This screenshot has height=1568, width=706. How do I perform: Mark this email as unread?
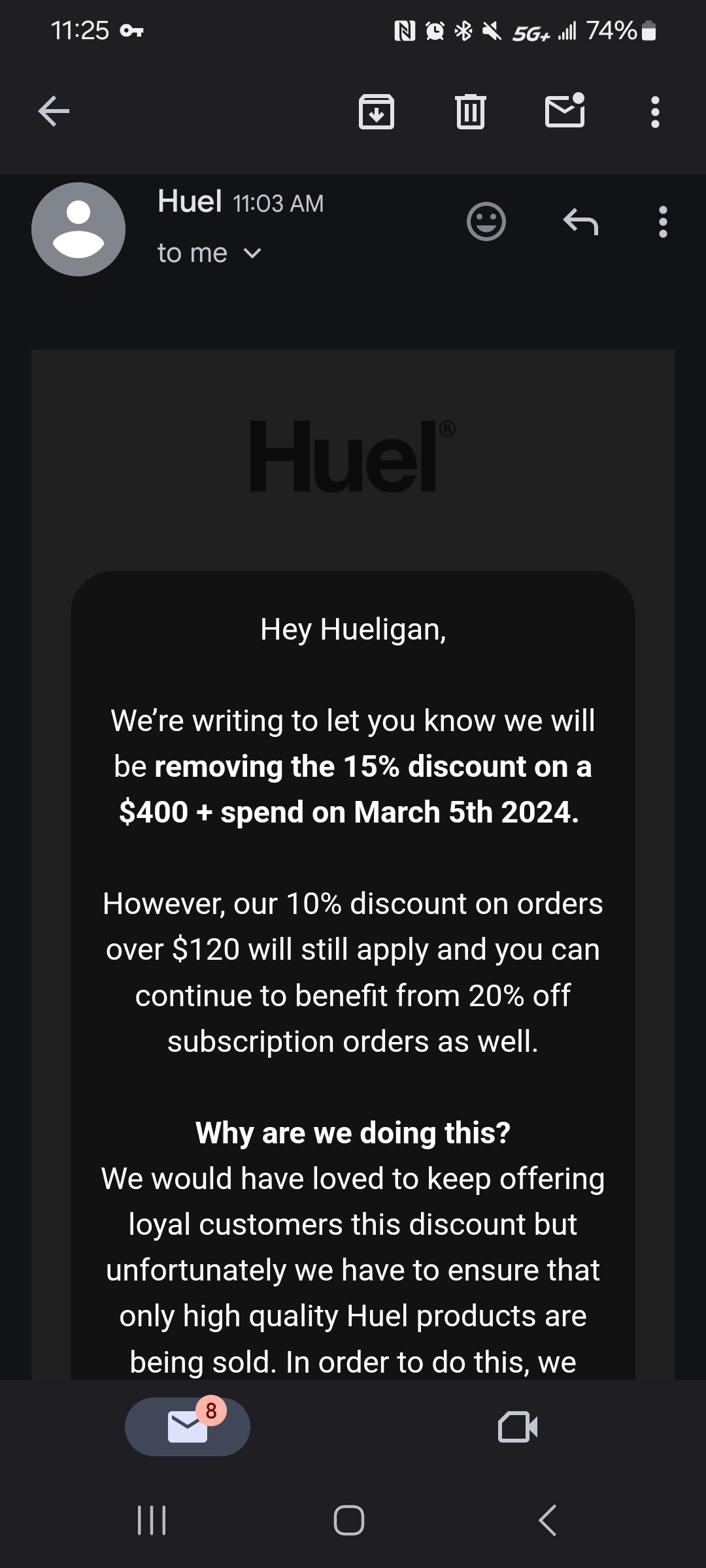(x=565, y=110)
